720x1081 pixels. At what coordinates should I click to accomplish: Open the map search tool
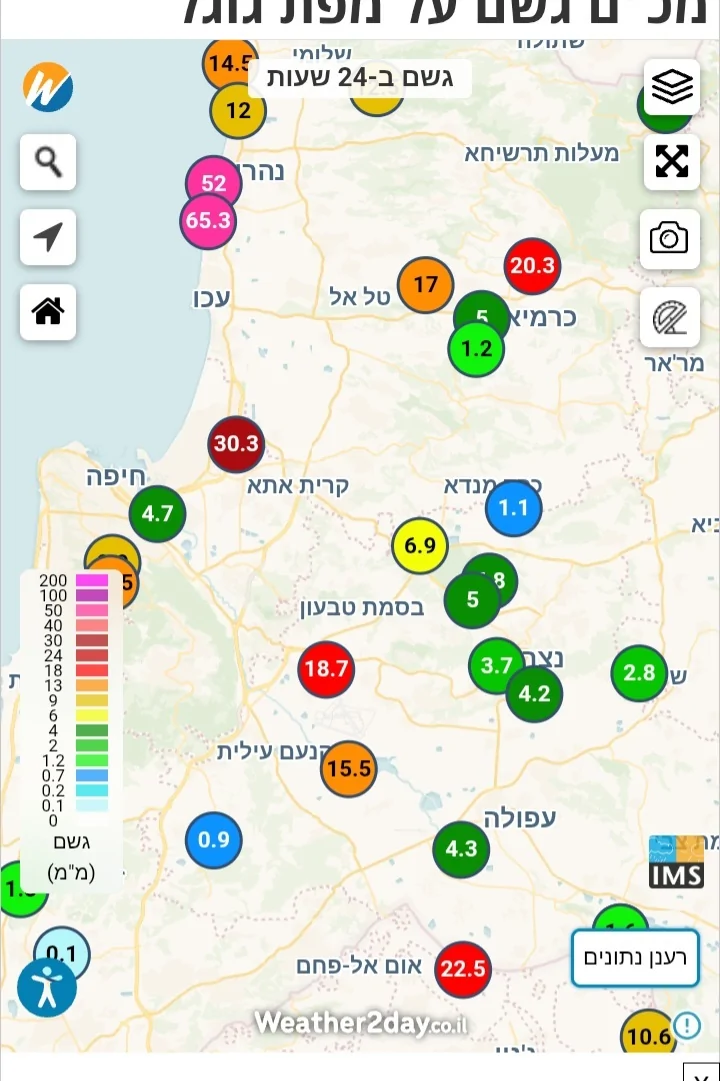(48, 162)
